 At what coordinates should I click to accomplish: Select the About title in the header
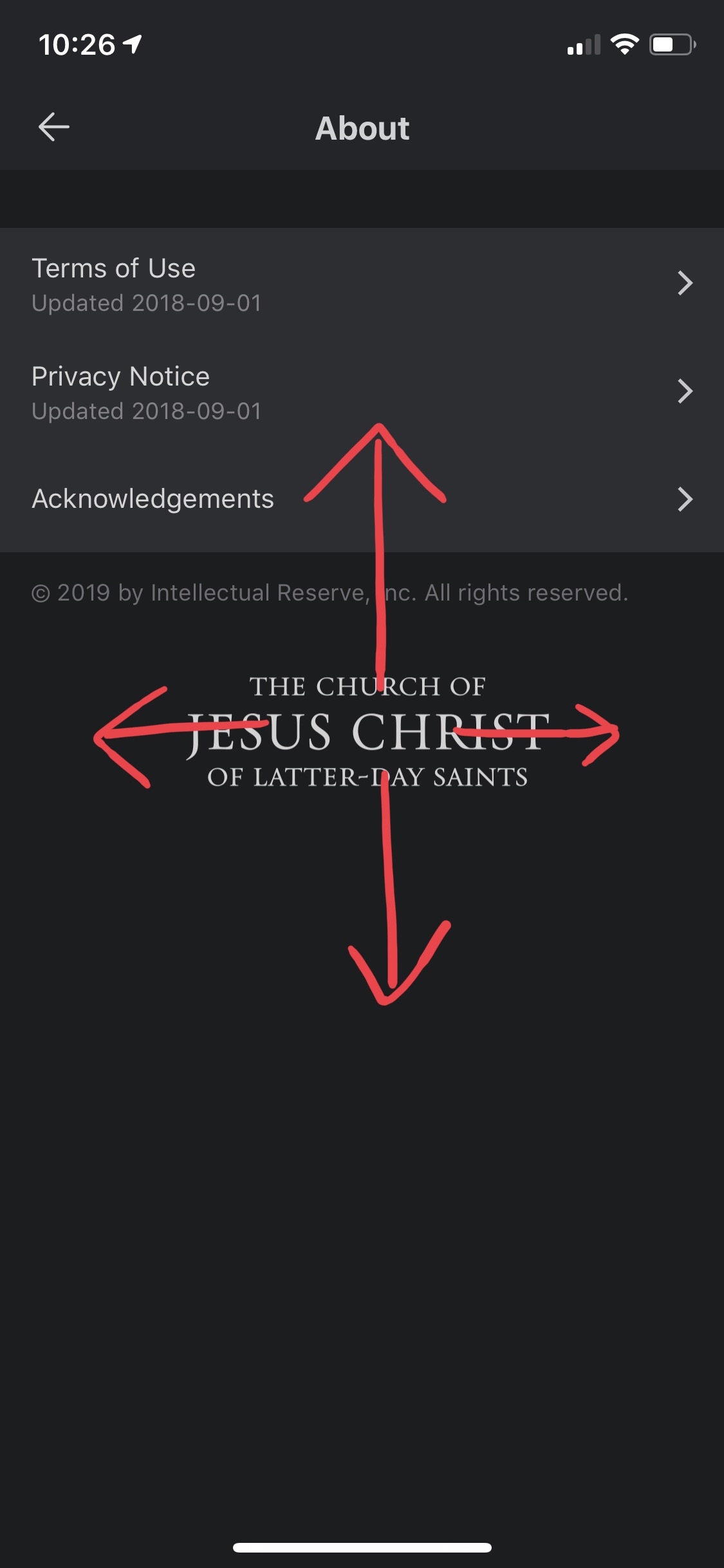coord(362,128)
